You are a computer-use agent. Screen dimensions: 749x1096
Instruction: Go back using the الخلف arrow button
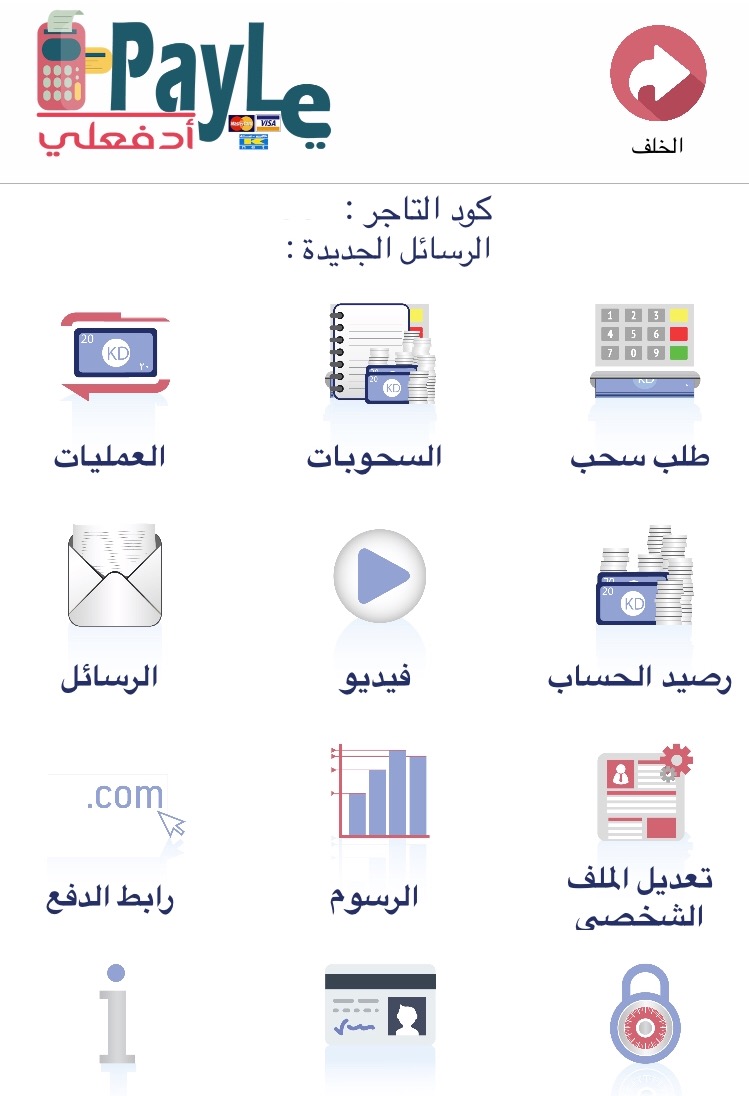(x=658, y=75)
